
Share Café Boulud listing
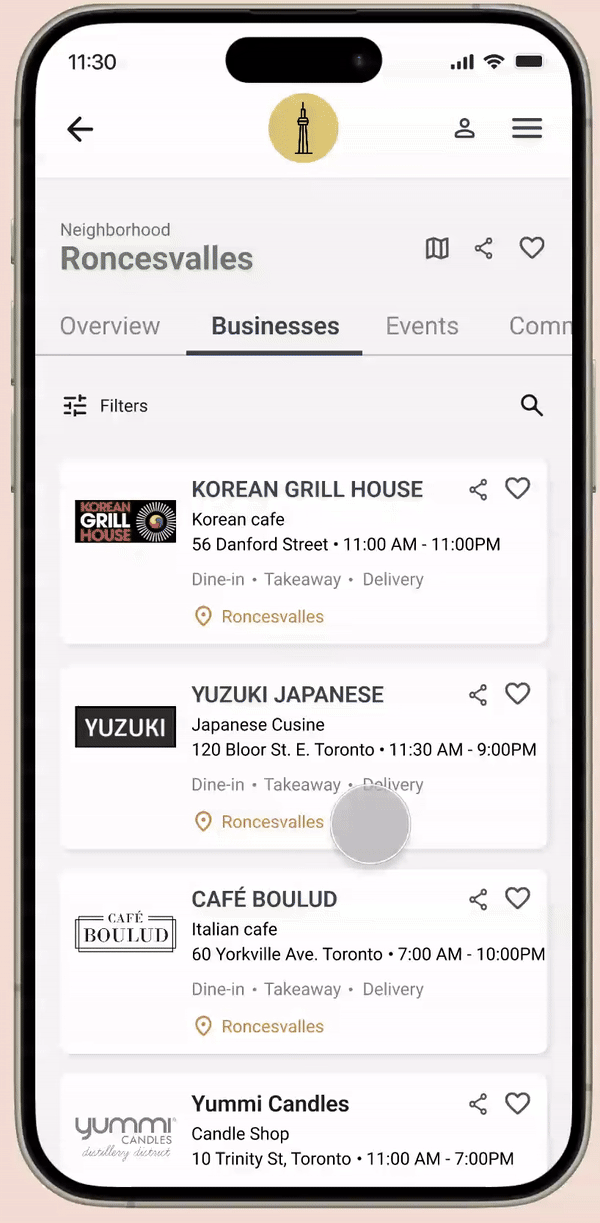(478, 899)
